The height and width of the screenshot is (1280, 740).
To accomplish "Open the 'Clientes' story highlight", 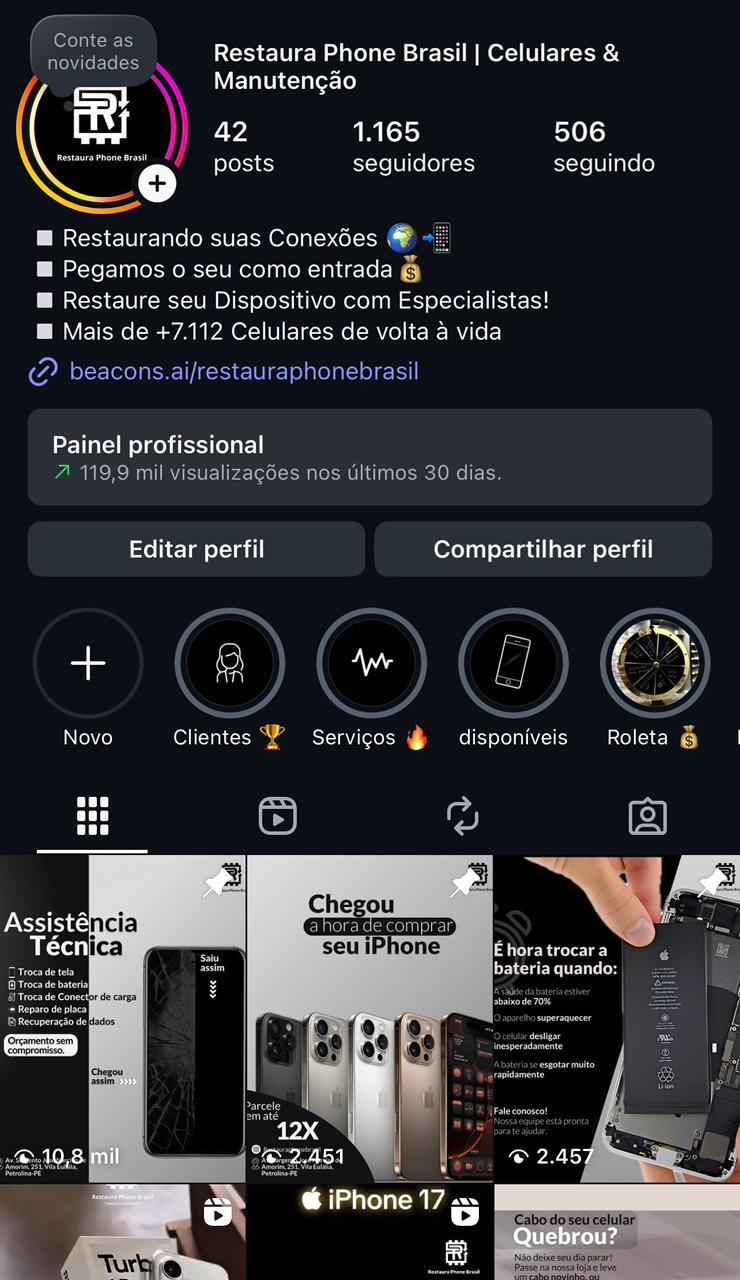I will click(x=229, y=662).
